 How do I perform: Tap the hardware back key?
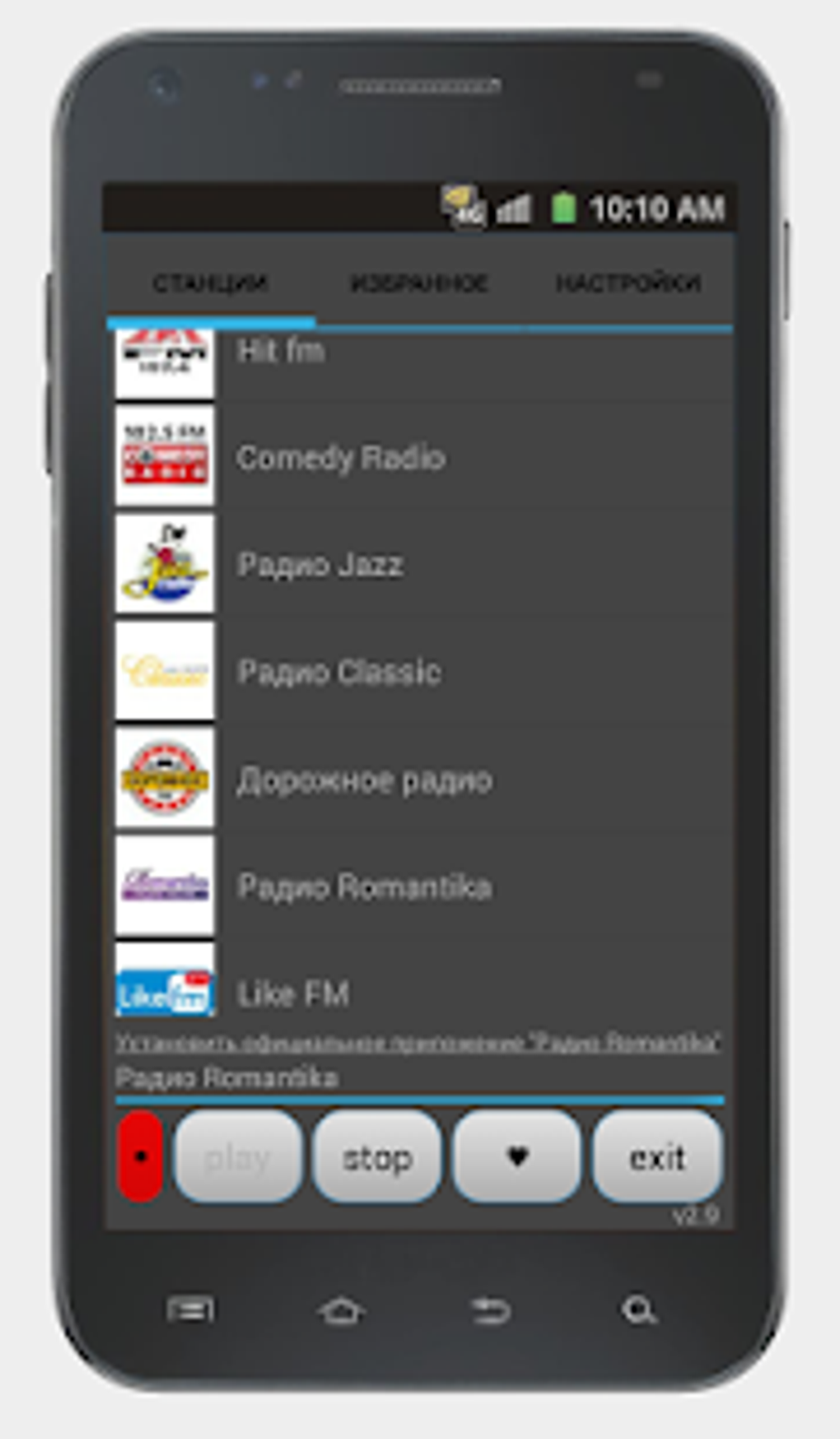(489, 1310)
